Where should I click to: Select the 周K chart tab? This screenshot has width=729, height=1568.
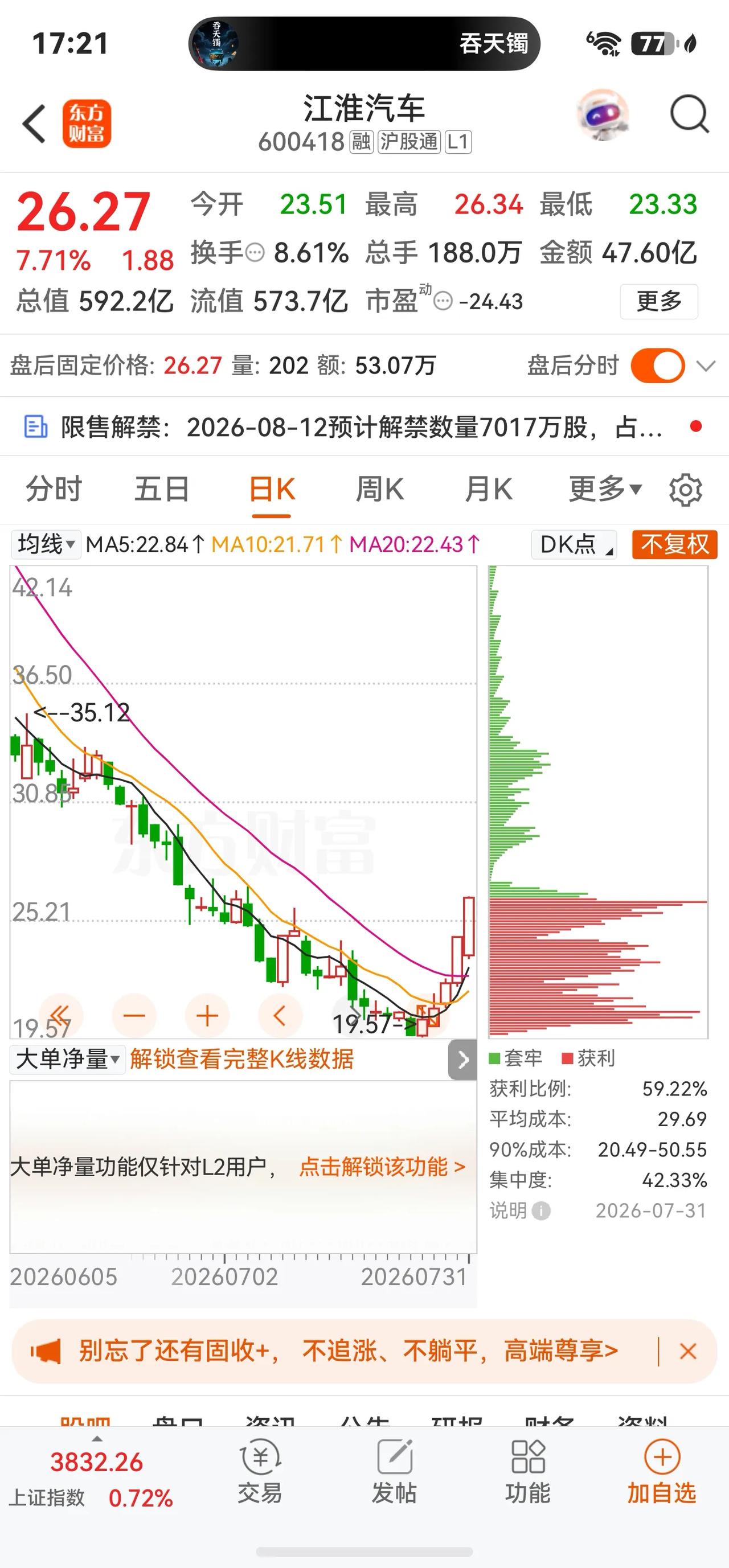coord(379,490)
